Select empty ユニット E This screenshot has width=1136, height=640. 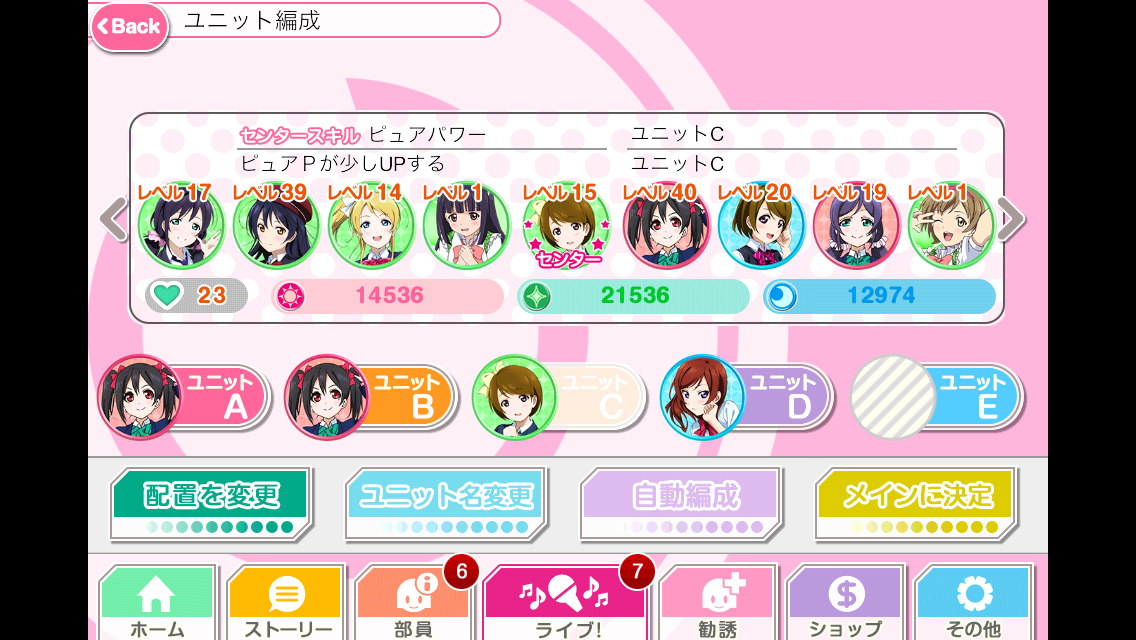936,396
